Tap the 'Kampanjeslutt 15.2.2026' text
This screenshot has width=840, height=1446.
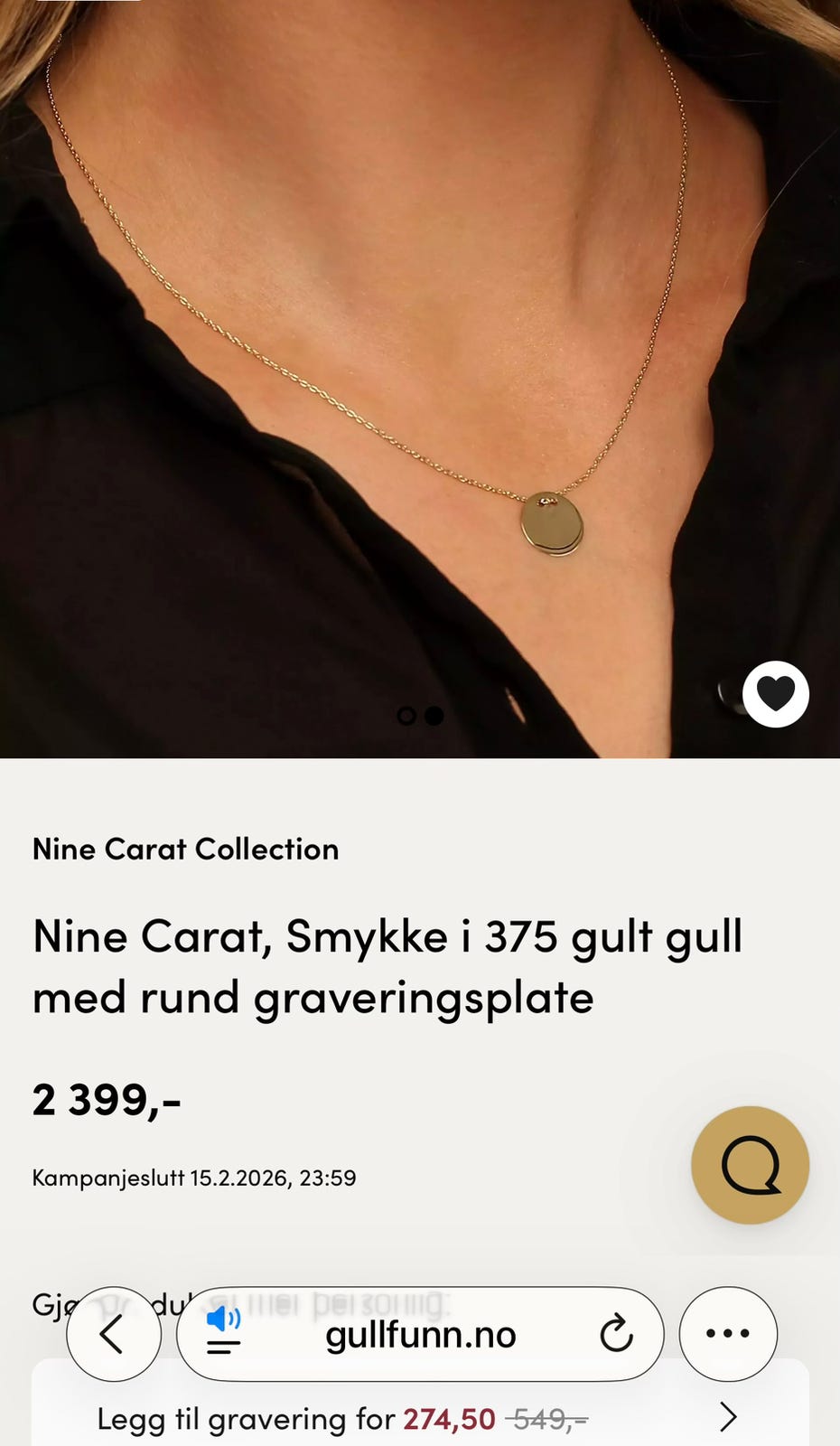[x=194, y=1178]
